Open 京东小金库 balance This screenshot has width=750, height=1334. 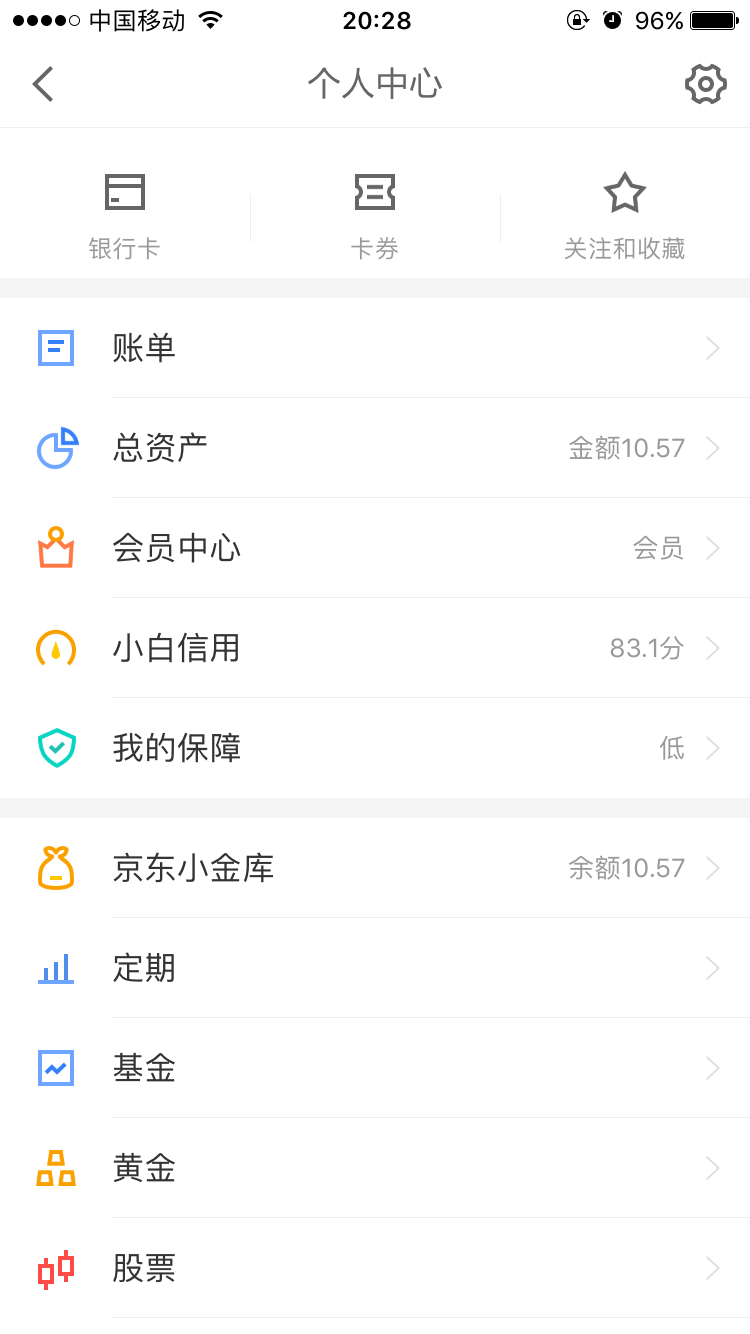(x=375, y=868)
